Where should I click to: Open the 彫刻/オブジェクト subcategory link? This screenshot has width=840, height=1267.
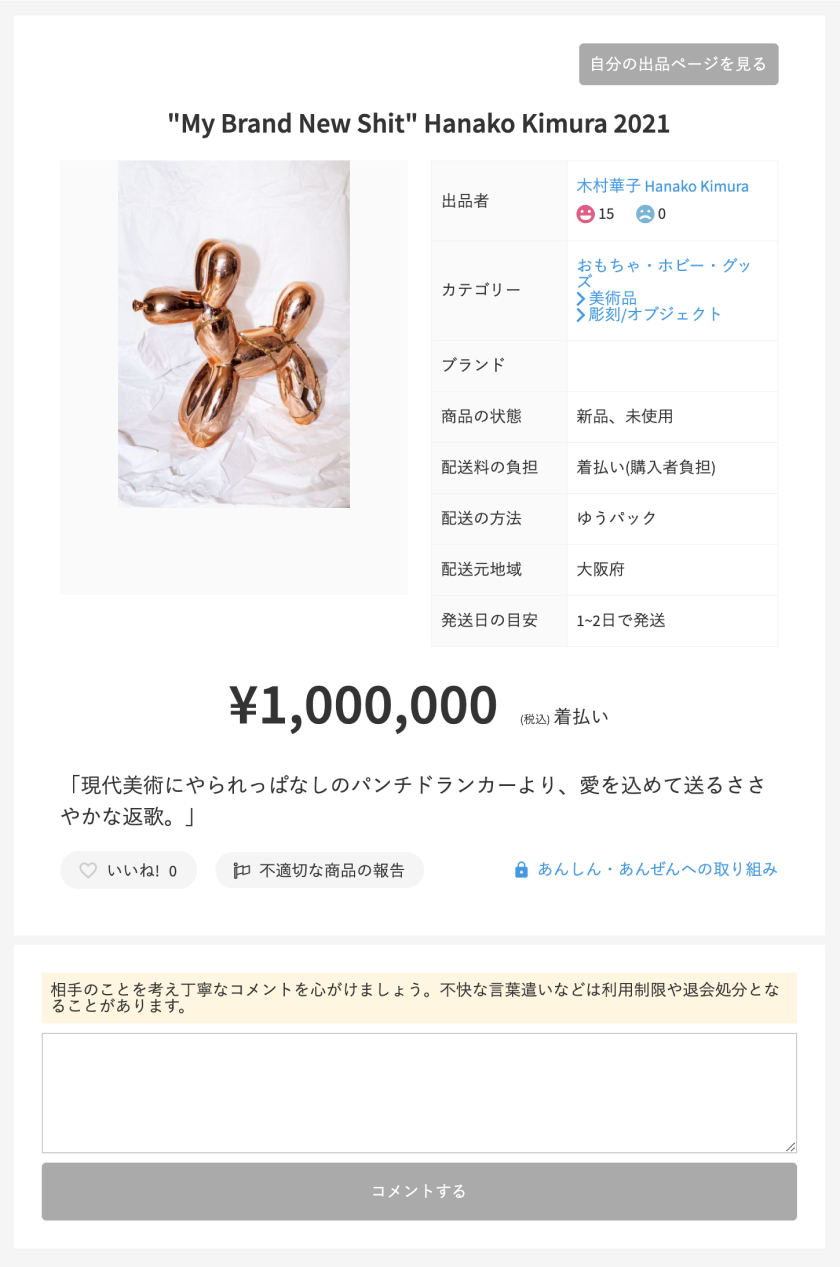tap(654, 314)
